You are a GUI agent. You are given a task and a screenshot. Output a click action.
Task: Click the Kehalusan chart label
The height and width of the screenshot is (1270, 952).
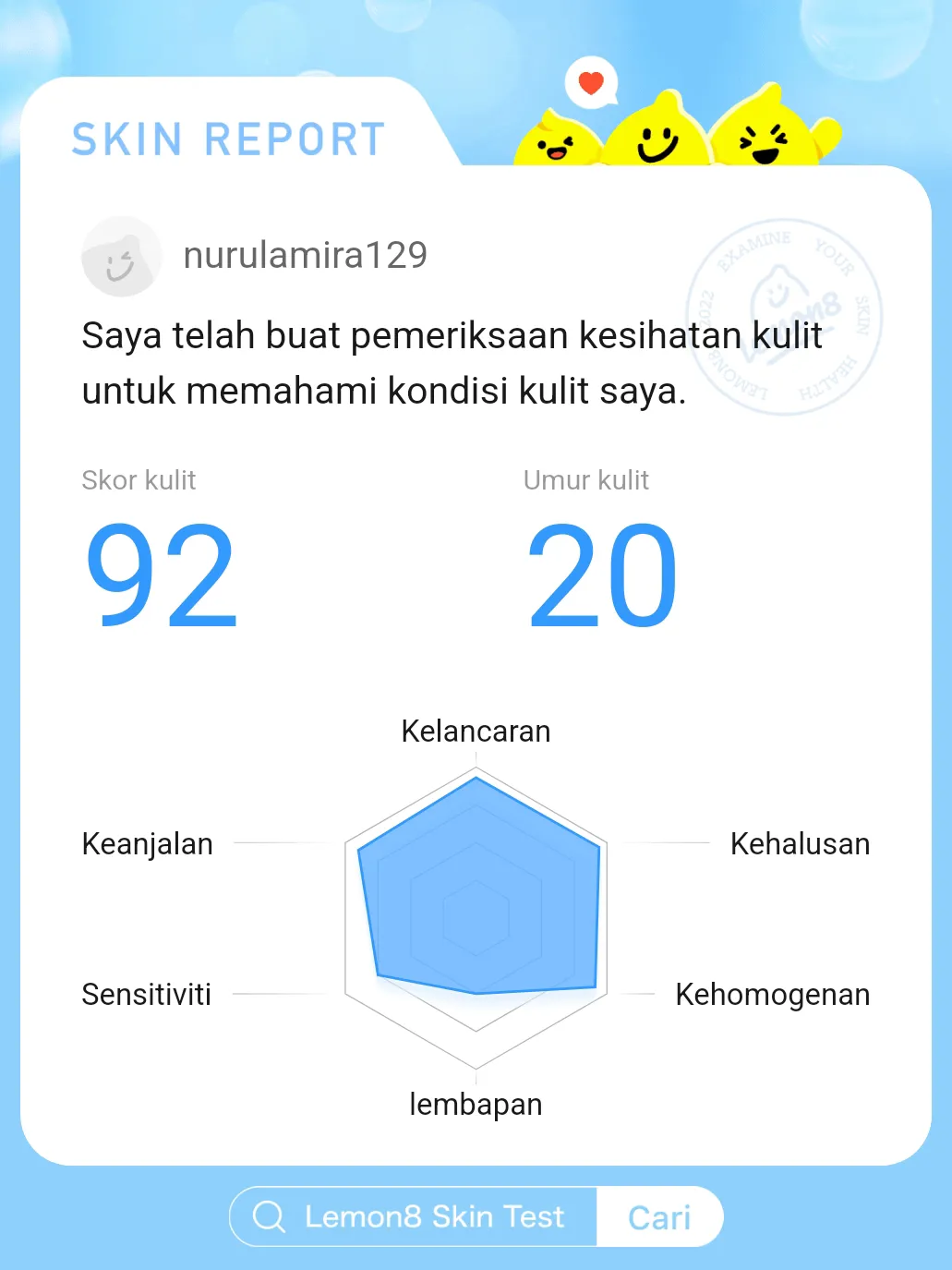(x=800, y=843)
